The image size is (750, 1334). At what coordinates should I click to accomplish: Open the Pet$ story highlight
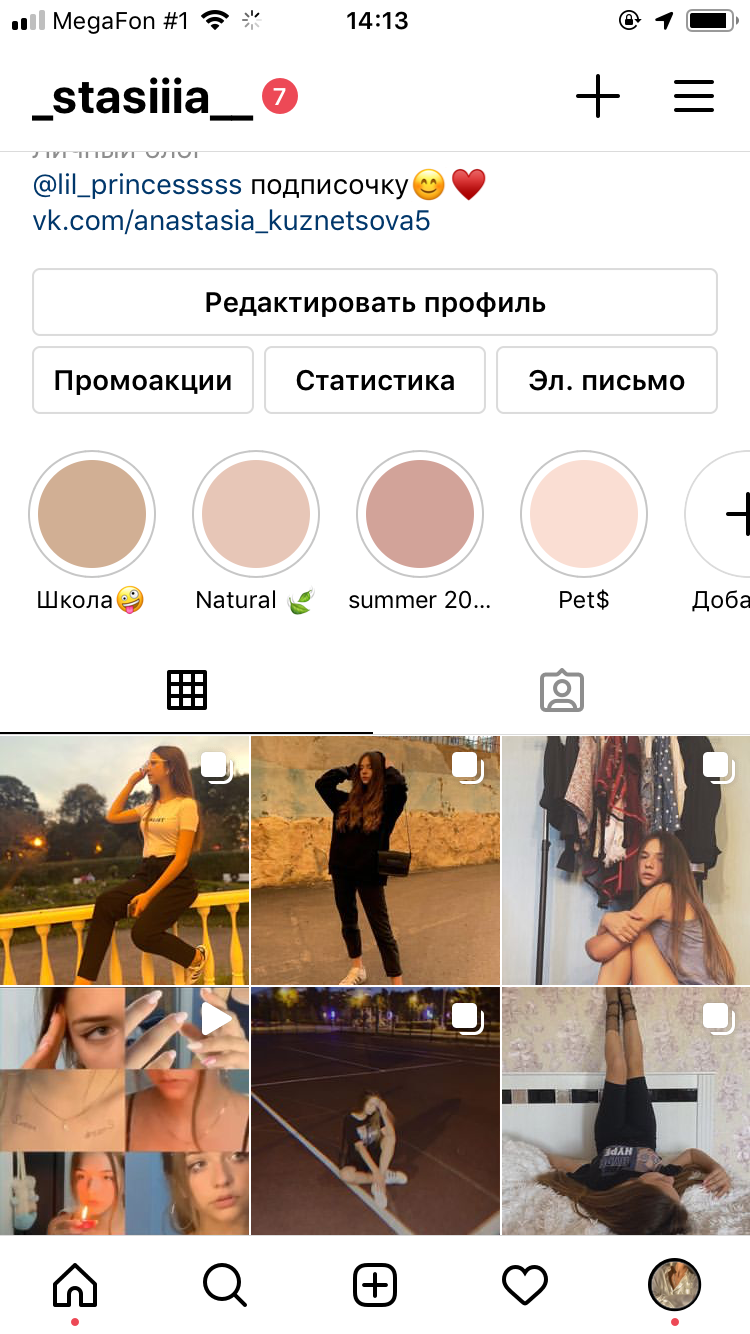tap(584, 515)
